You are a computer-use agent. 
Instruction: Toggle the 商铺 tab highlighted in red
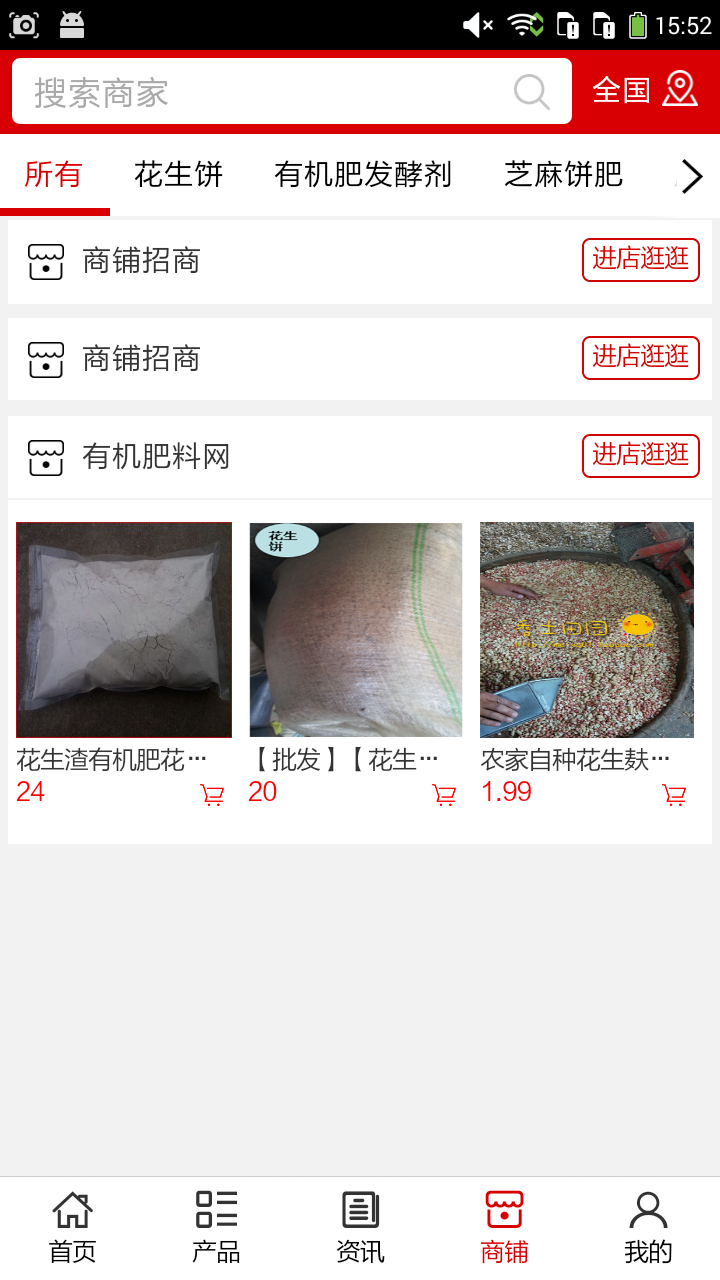pos(503,1224)
